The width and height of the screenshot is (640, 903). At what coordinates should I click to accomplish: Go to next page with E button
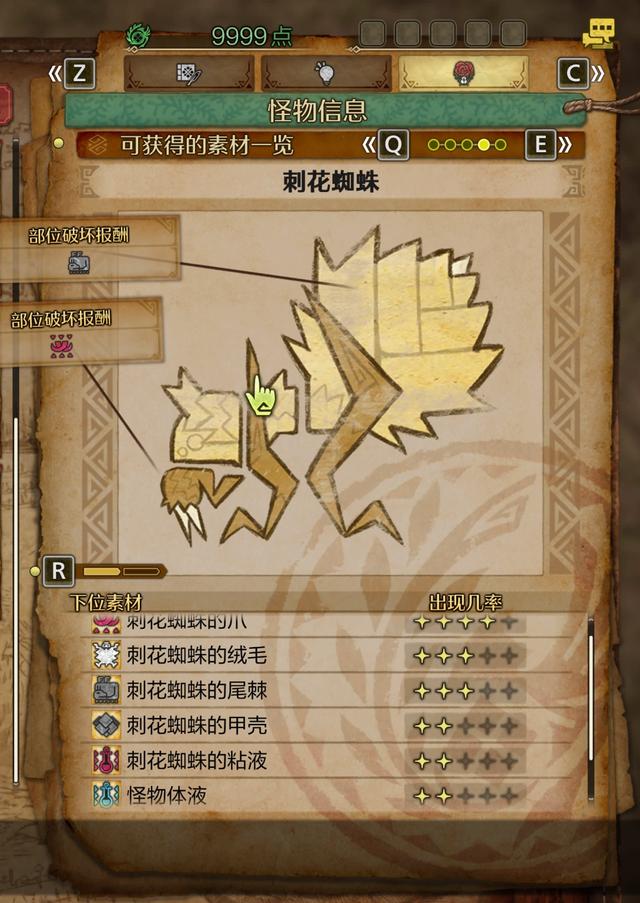click(540, 145)
